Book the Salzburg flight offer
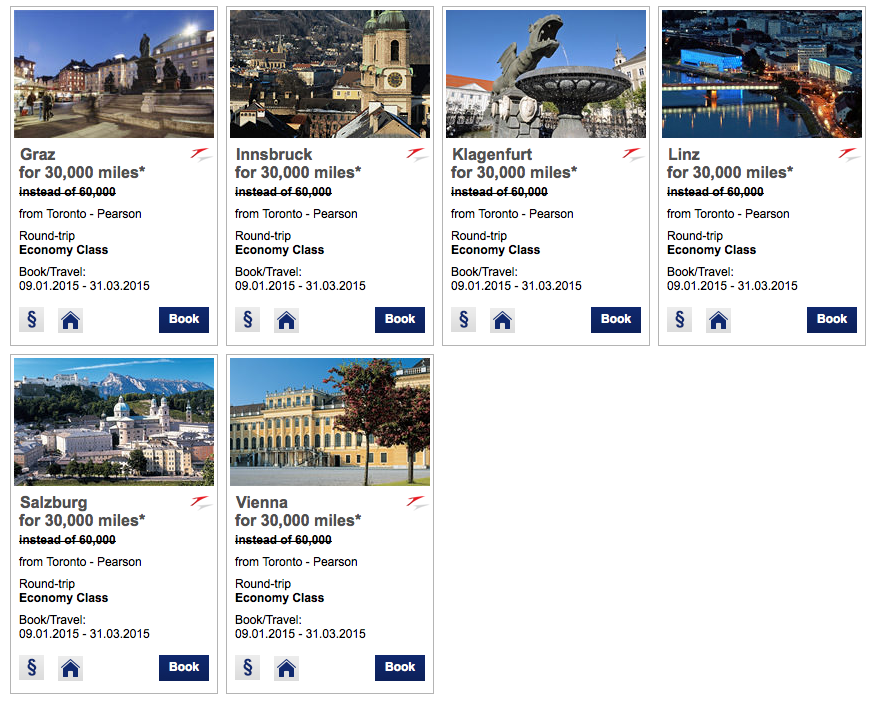Viewport: 872px width, 705px height. (x=184, y=668)
